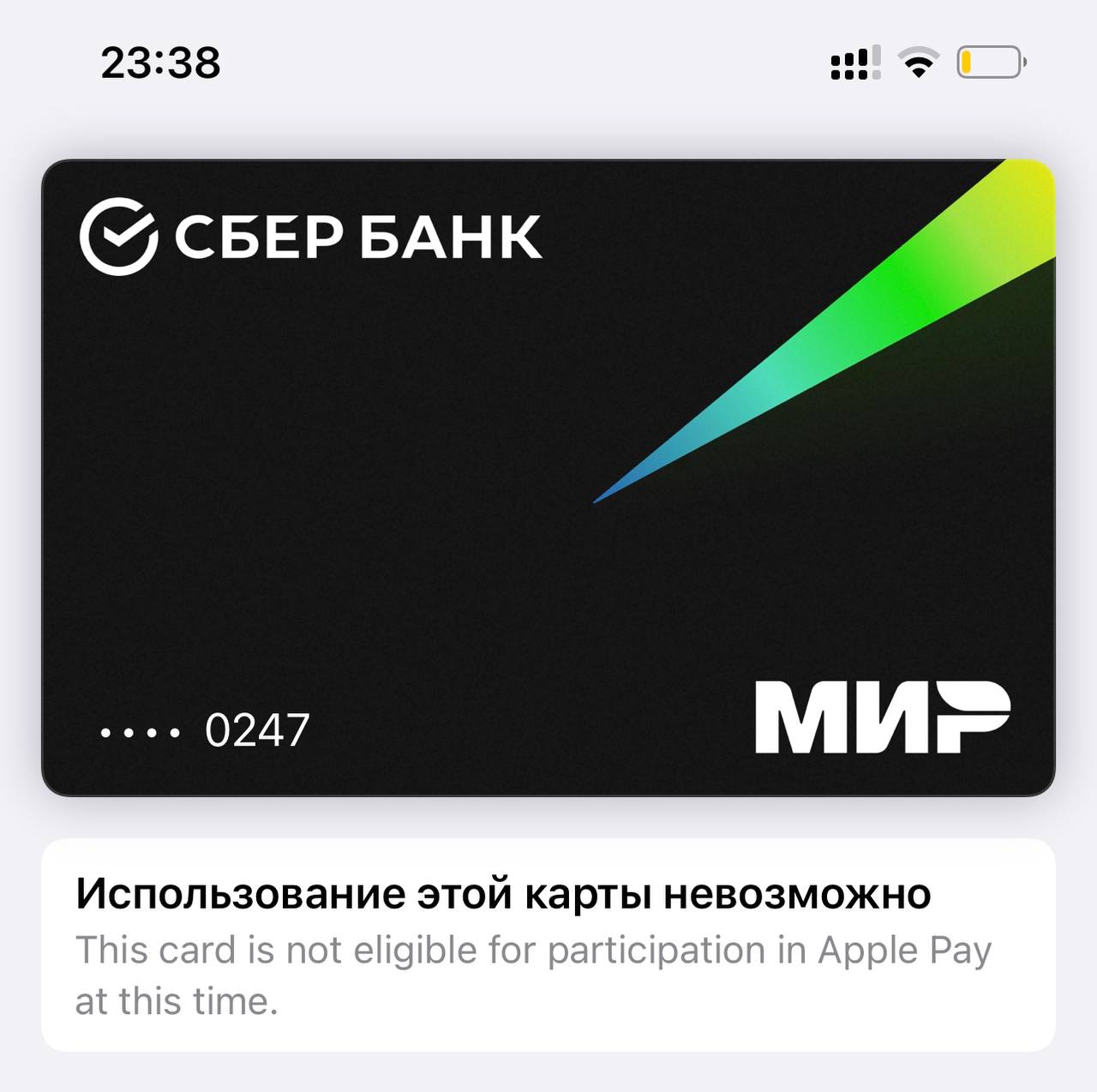The height and width of the screenshot is (1092, 1097).
Task: Tap the Sberbank MIR card ending 0247
Action: coord(548,477)
